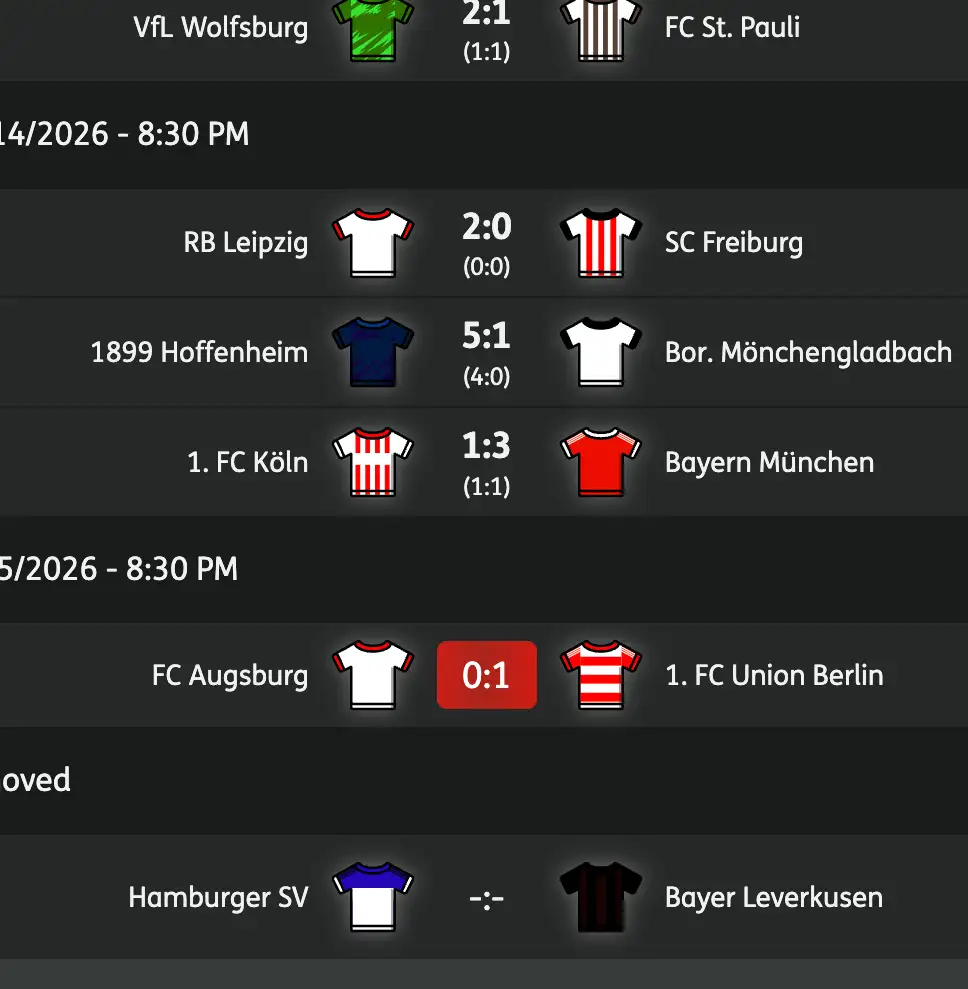The height and width of the screenshot is (989, 968).
Task: View Hoffenheim vs Mönchengladbach match details
Action: click(486, 352)
